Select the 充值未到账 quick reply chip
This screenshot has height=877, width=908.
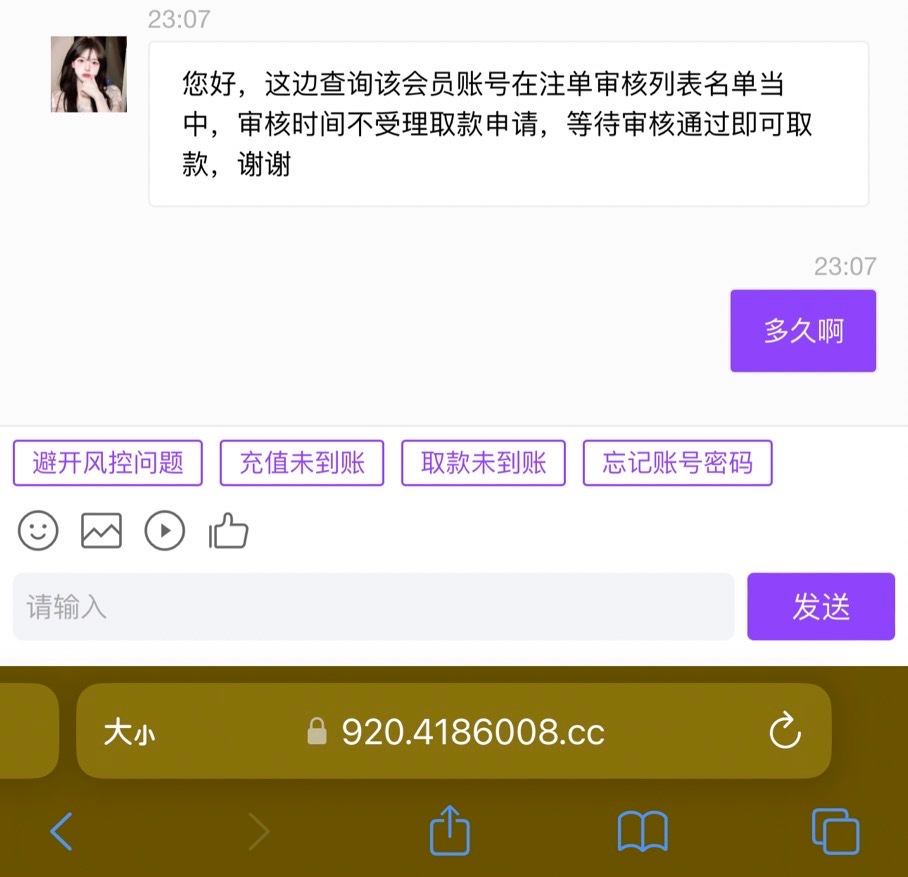302,463
